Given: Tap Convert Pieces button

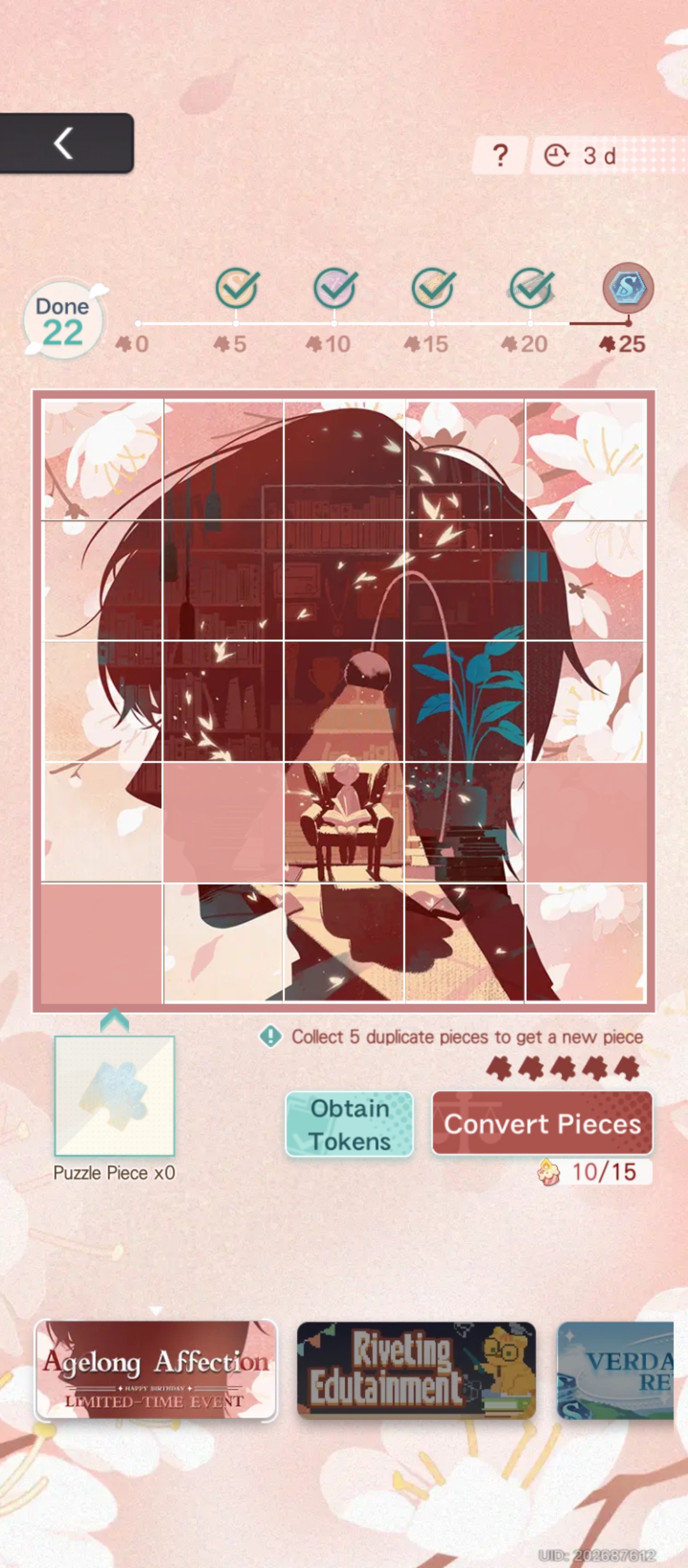Looking at the screenshot, I should click(542, 1124).
